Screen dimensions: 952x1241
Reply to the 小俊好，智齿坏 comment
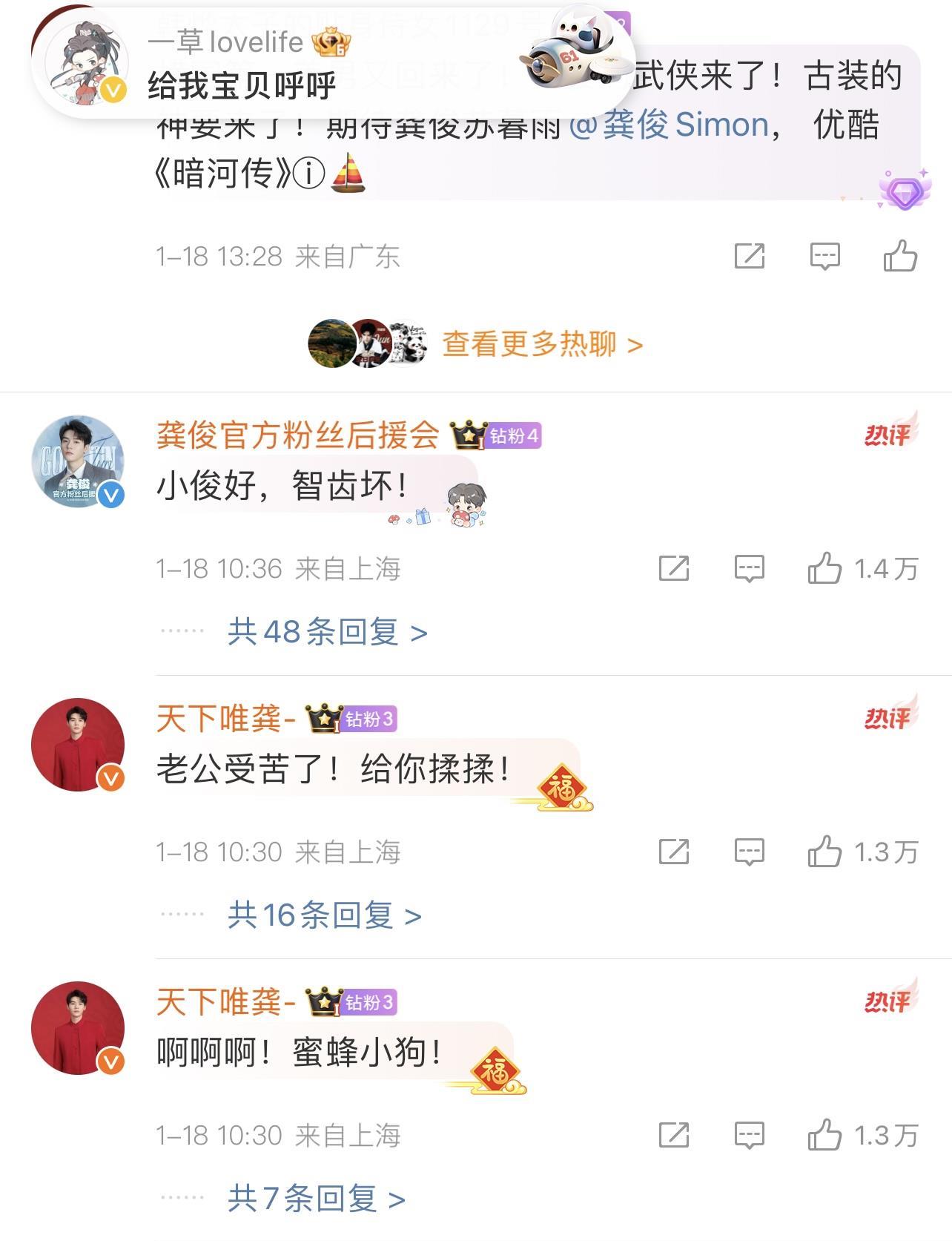(x=749, y=569)
